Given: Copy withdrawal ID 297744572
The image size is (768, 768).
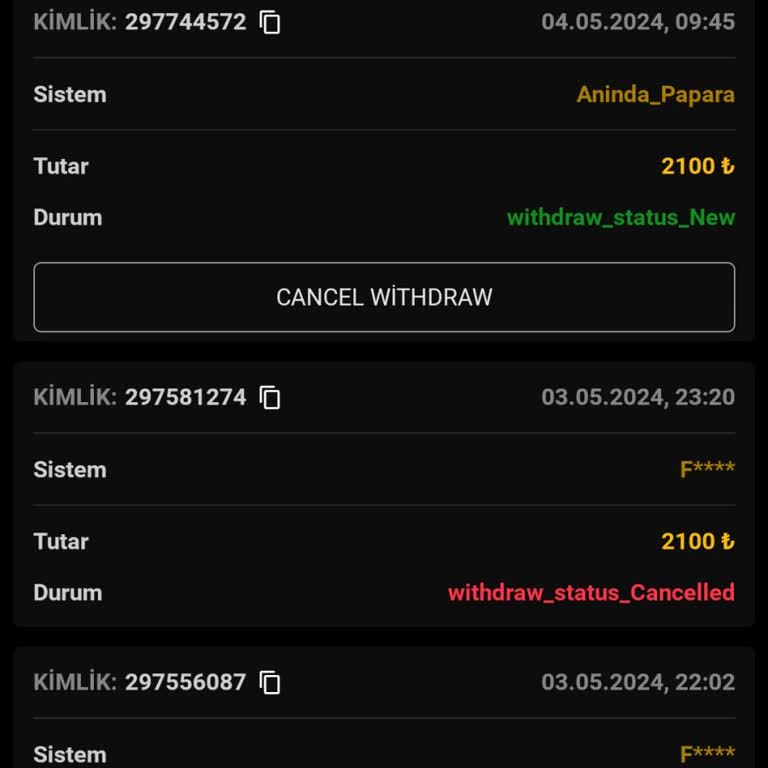Looking at the screenshot, I should (x=270, y=22).
